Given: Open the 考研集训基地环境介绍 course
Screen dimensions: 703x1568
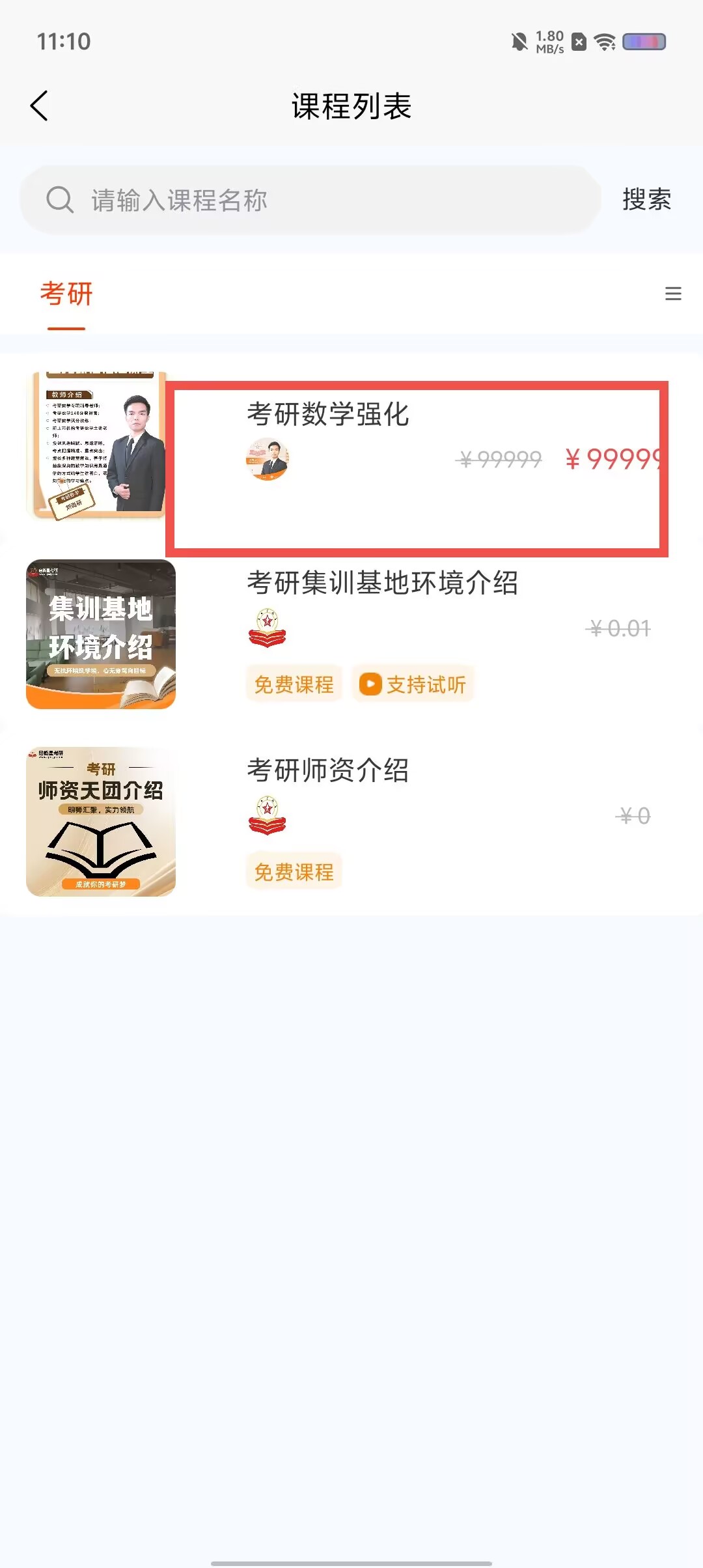Looking at the screenshot, I should [x=351, y=634].
